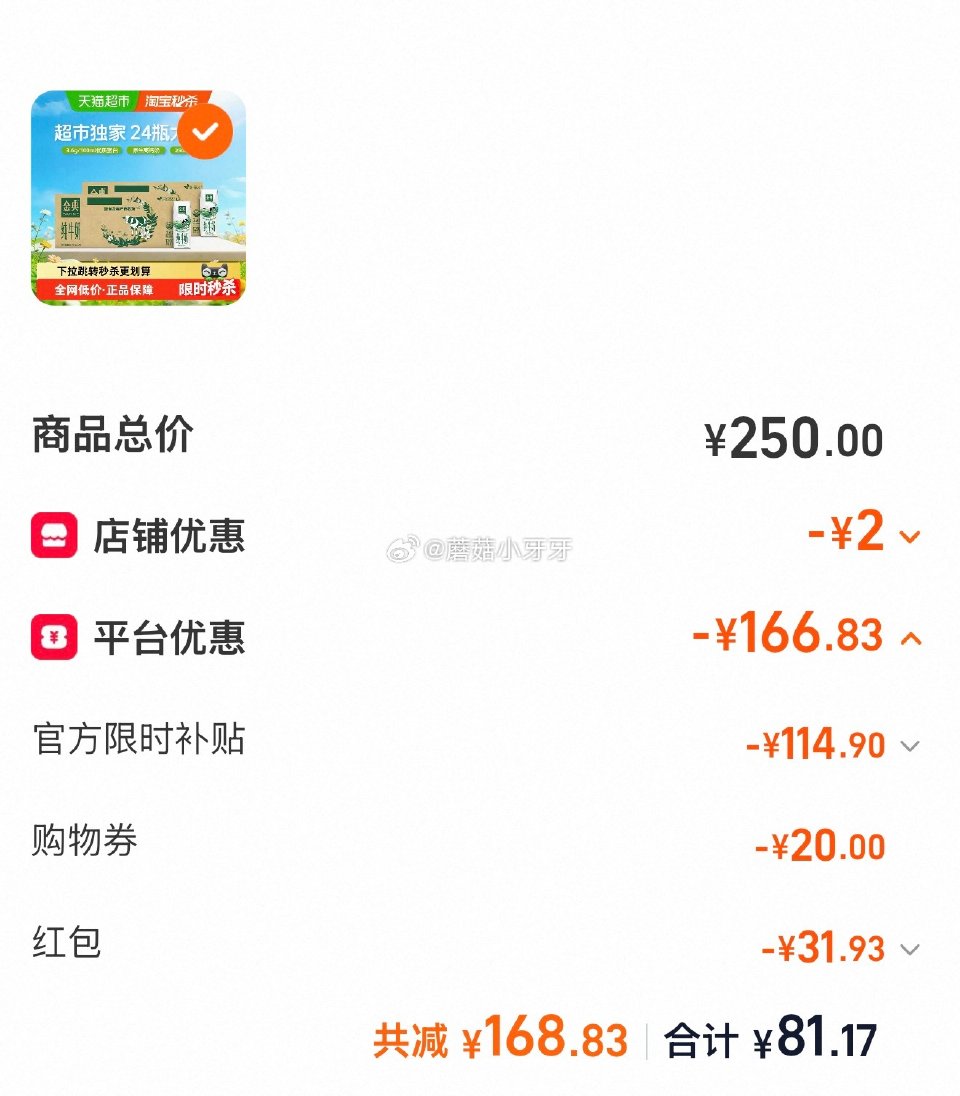Tap the orange checkmark on product thumbnail

tap(204, 130)
